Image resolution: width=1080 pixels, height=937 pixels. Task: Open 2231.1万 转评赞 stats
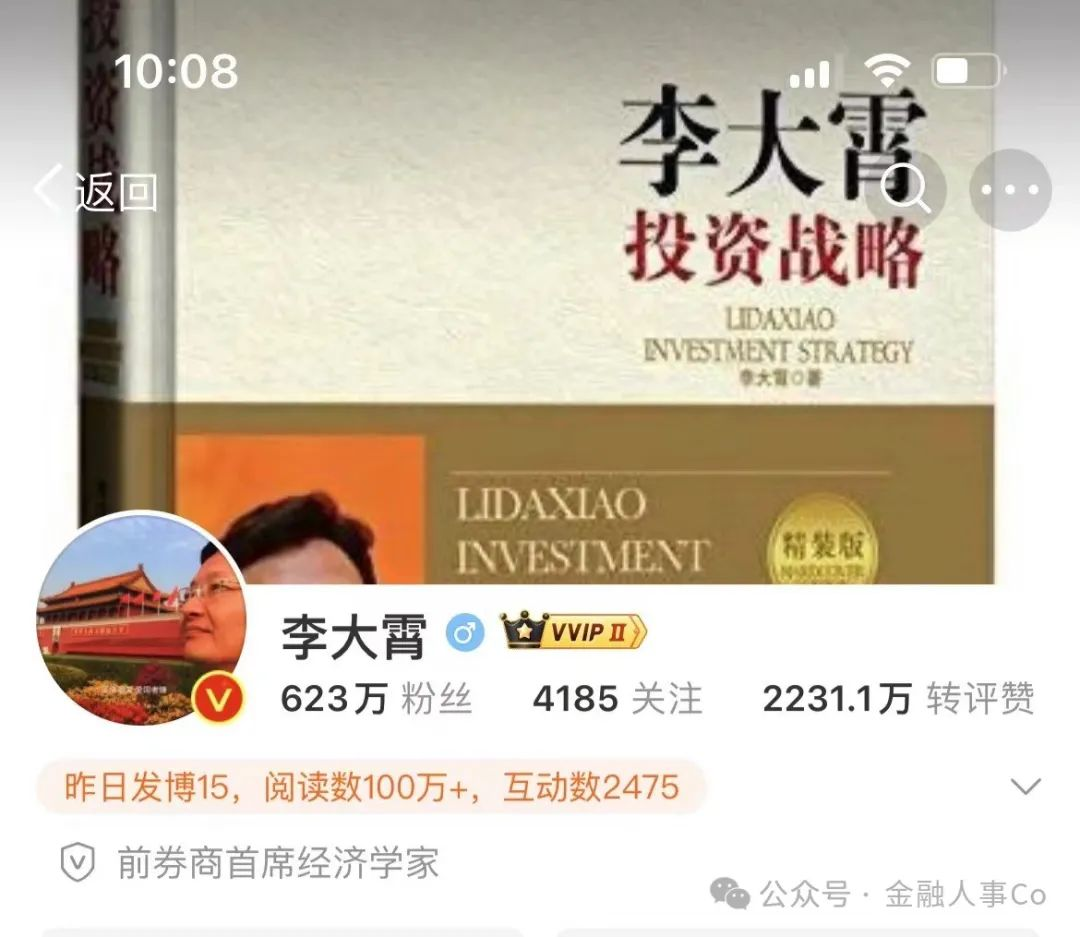(x=898, y=699)
